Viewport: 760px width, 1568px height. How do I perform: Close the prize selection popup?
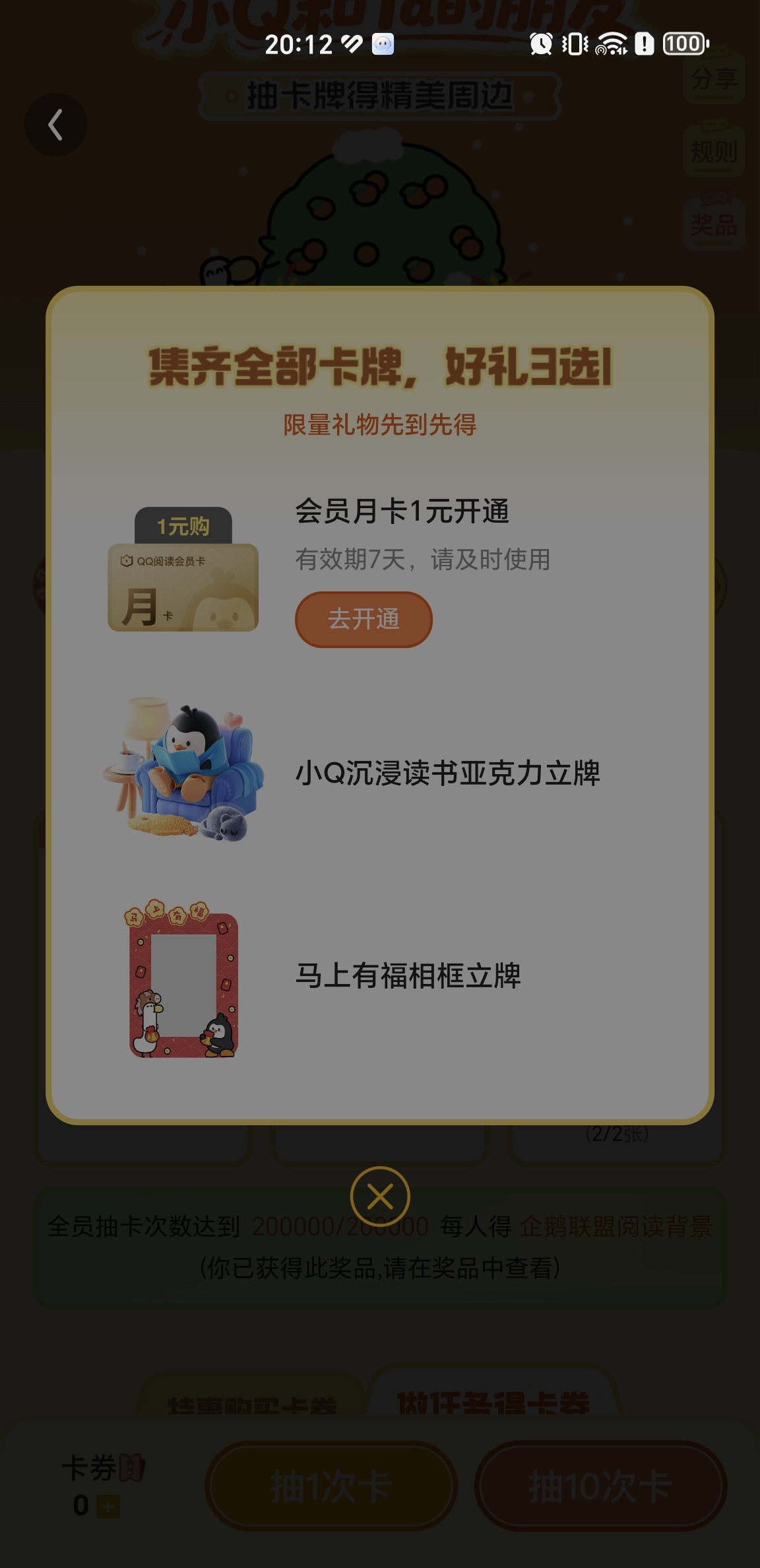[380, 1196]
